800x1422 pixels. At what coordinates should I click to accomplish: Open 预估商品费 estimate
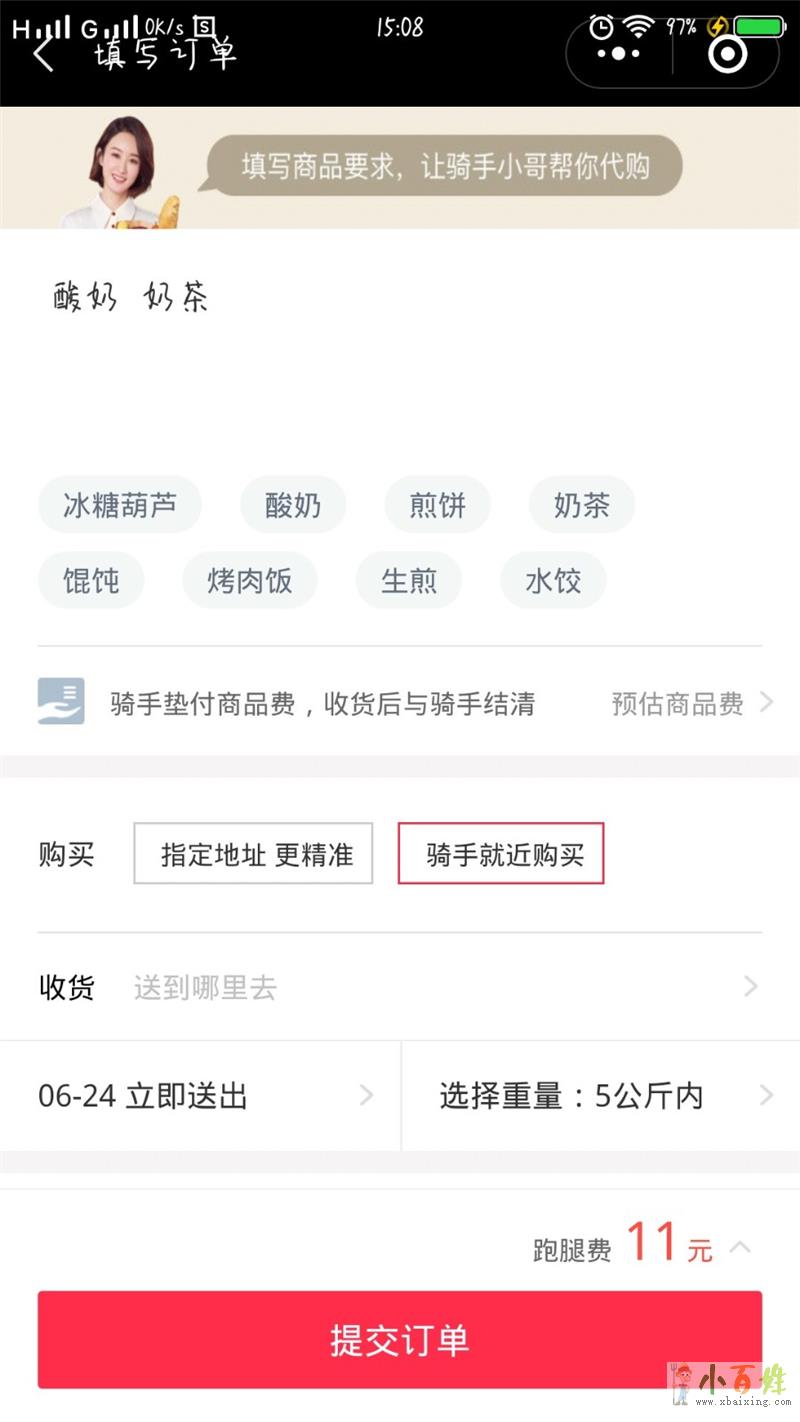[692, 704]
